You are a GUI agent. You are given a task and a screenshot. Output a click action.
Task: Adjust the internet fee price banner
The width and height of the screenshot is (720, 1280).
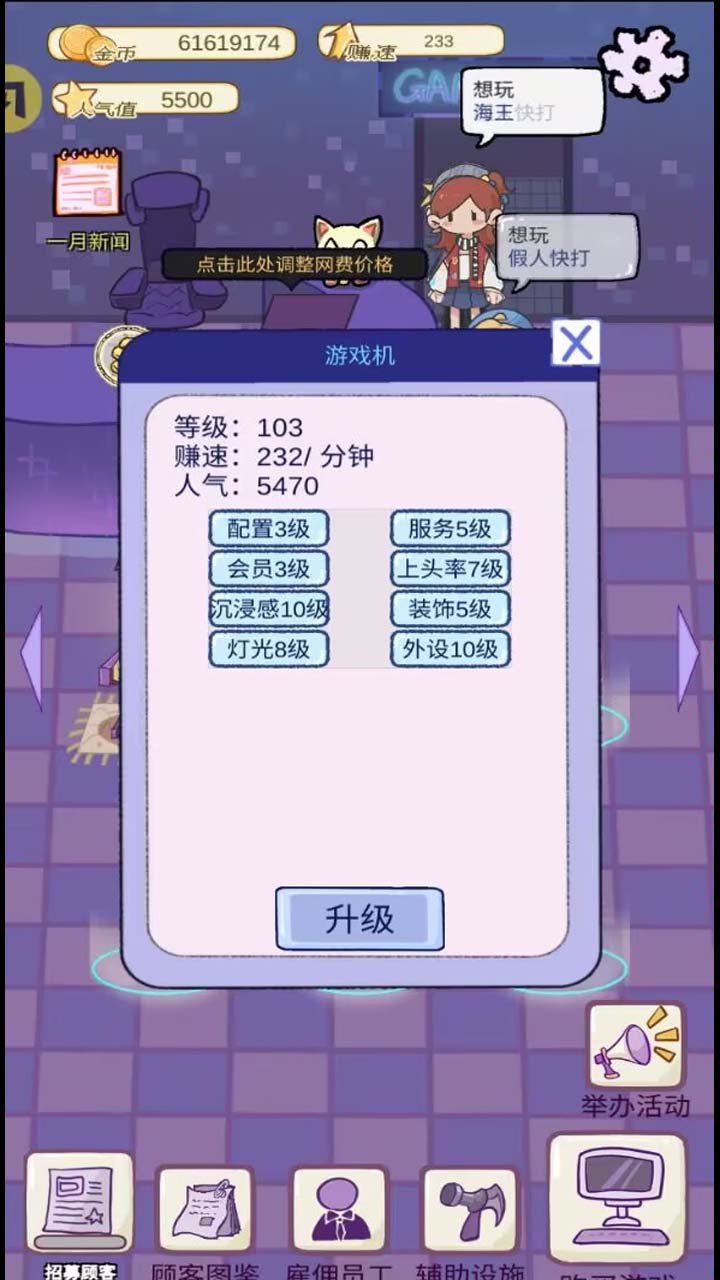pyautogui.click(x=294, y=265)
